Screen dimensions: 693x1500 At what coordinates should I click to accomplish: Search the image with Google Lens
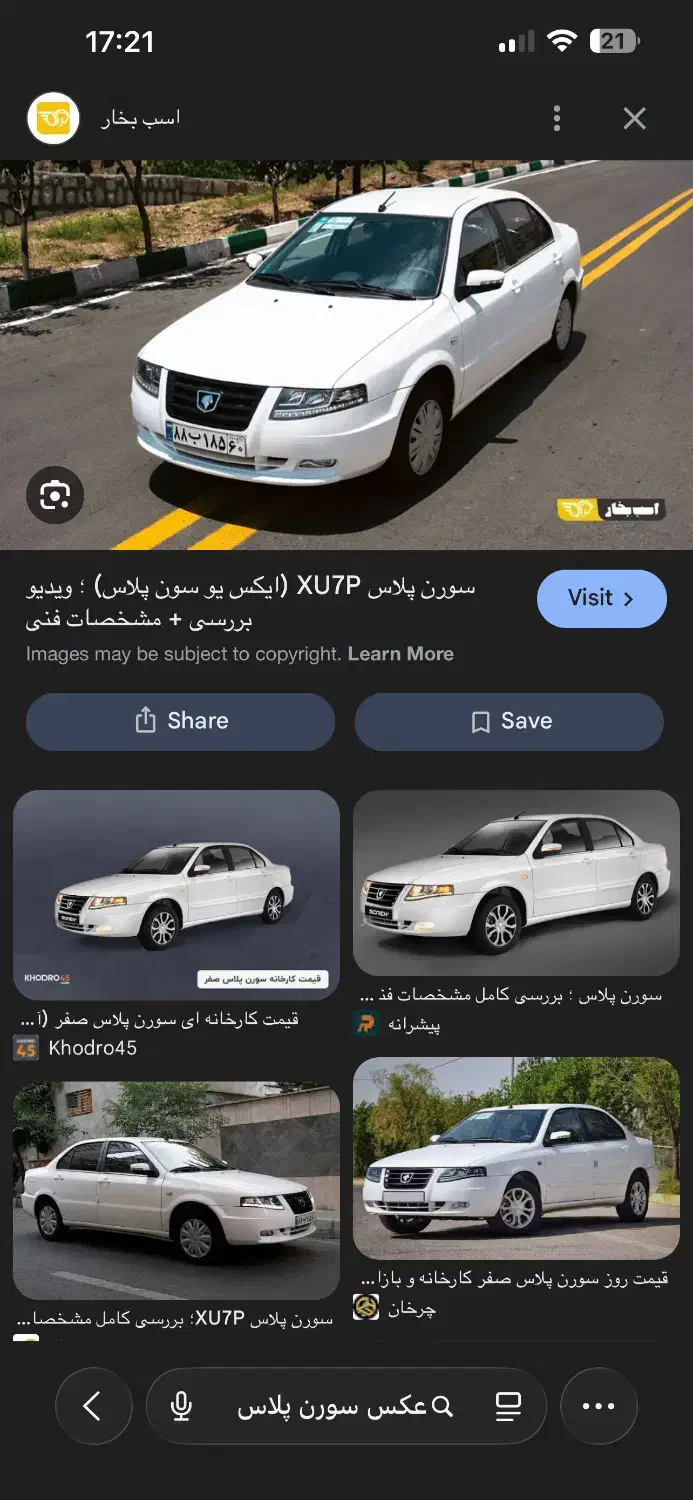point(55,494)
